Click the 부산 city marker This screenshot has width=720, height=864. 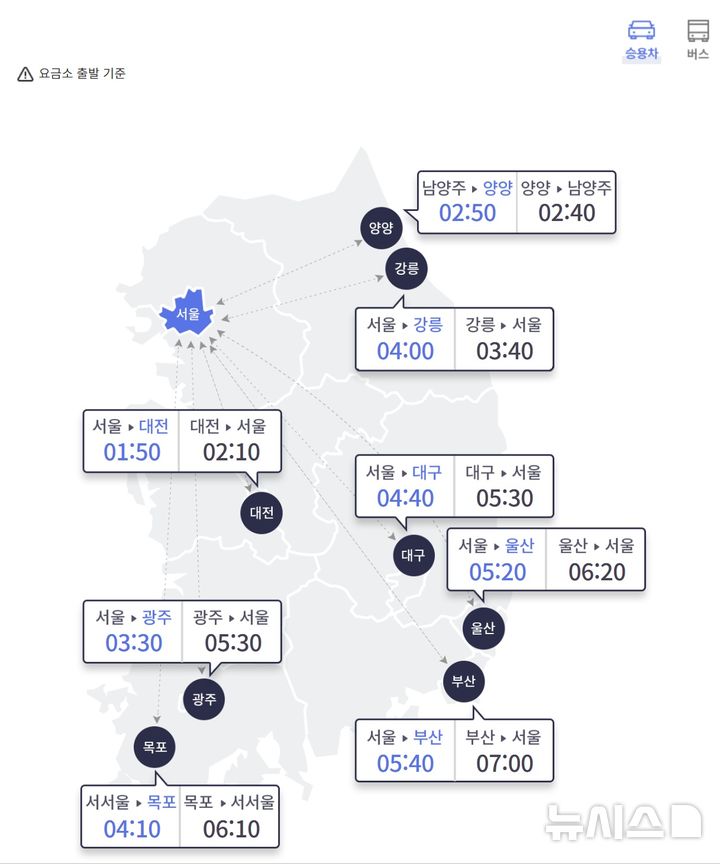462,682
